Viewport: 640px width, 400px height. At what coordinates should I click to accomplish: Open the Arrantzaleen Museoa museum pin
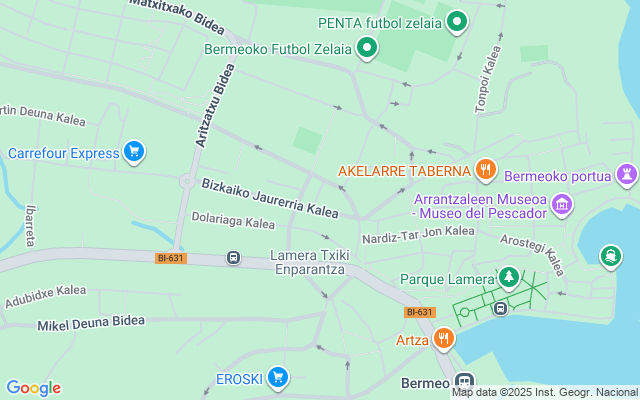pos(563,205)
